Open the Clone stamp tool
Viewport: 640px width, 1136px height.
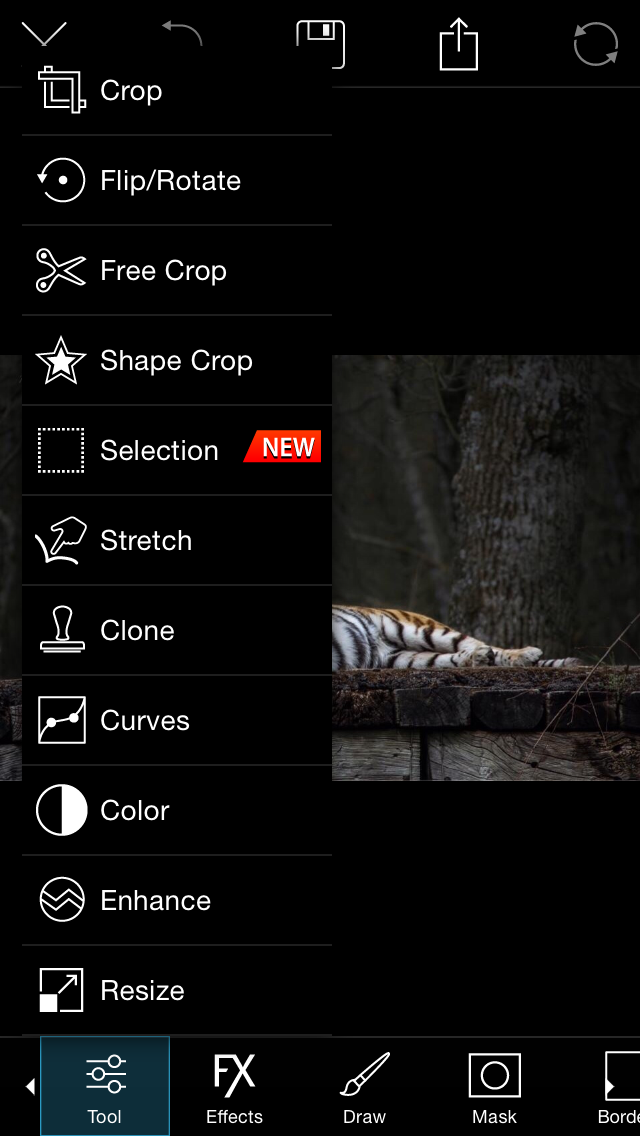click(x=177, y=630)
